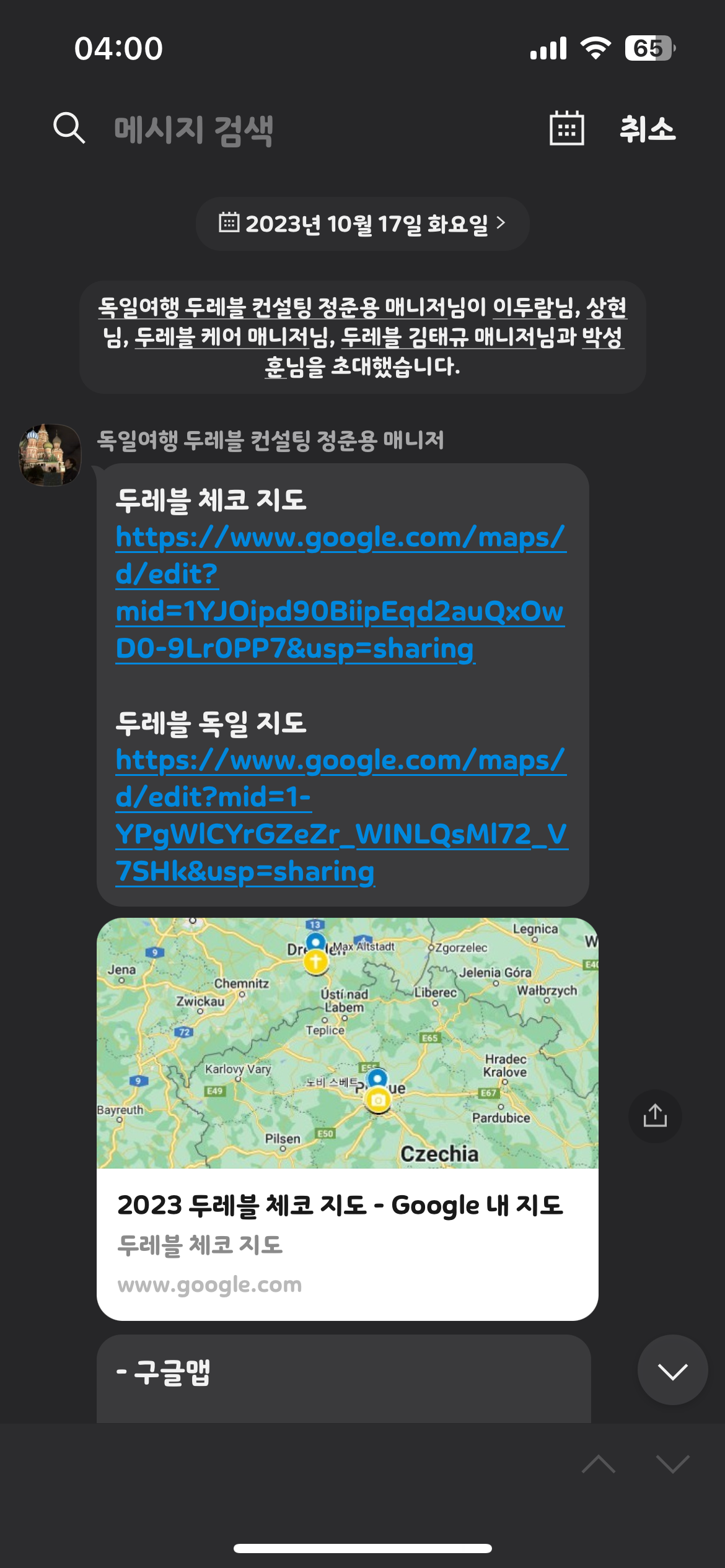The width and height of the screenshot is (725, 1568).
Task: Jump to the latest message with the round down arrow
Action: [x=672, y=1370]
